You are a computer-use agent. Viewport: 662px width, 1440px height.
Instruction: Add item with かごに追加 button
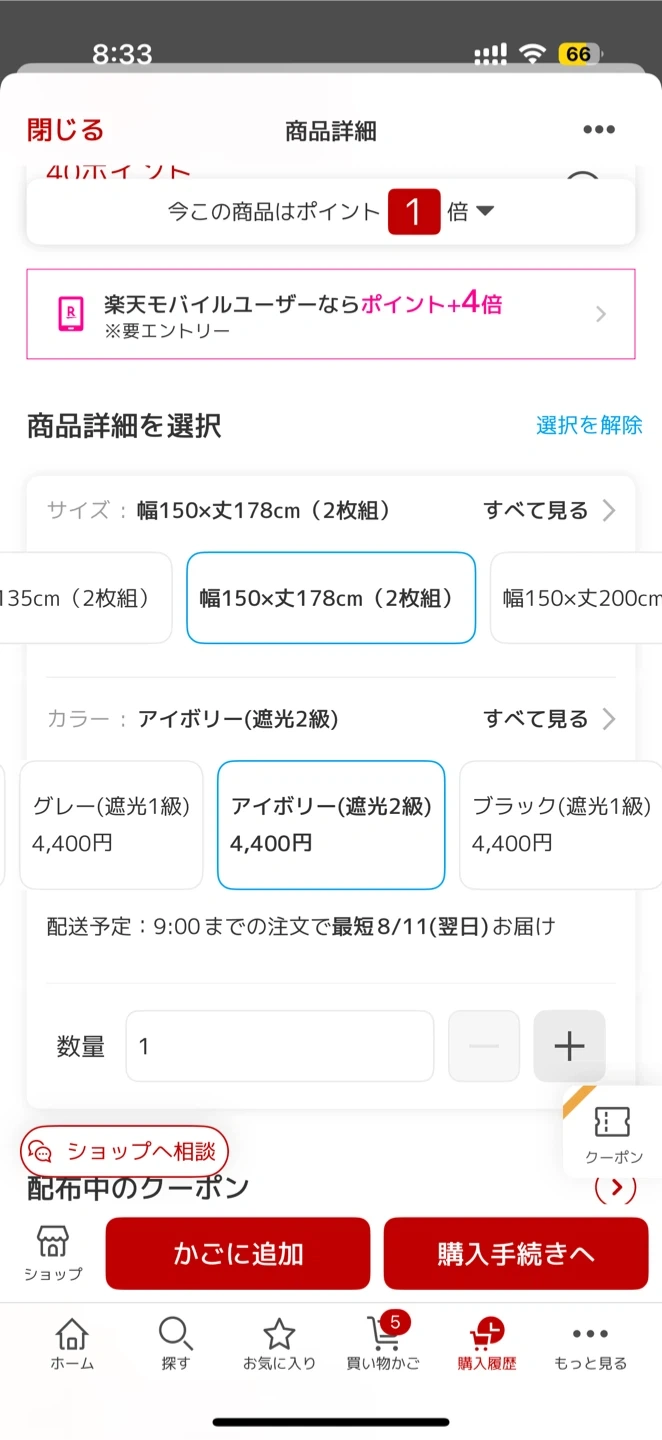pyautogui.click(x=238, y=1253)
